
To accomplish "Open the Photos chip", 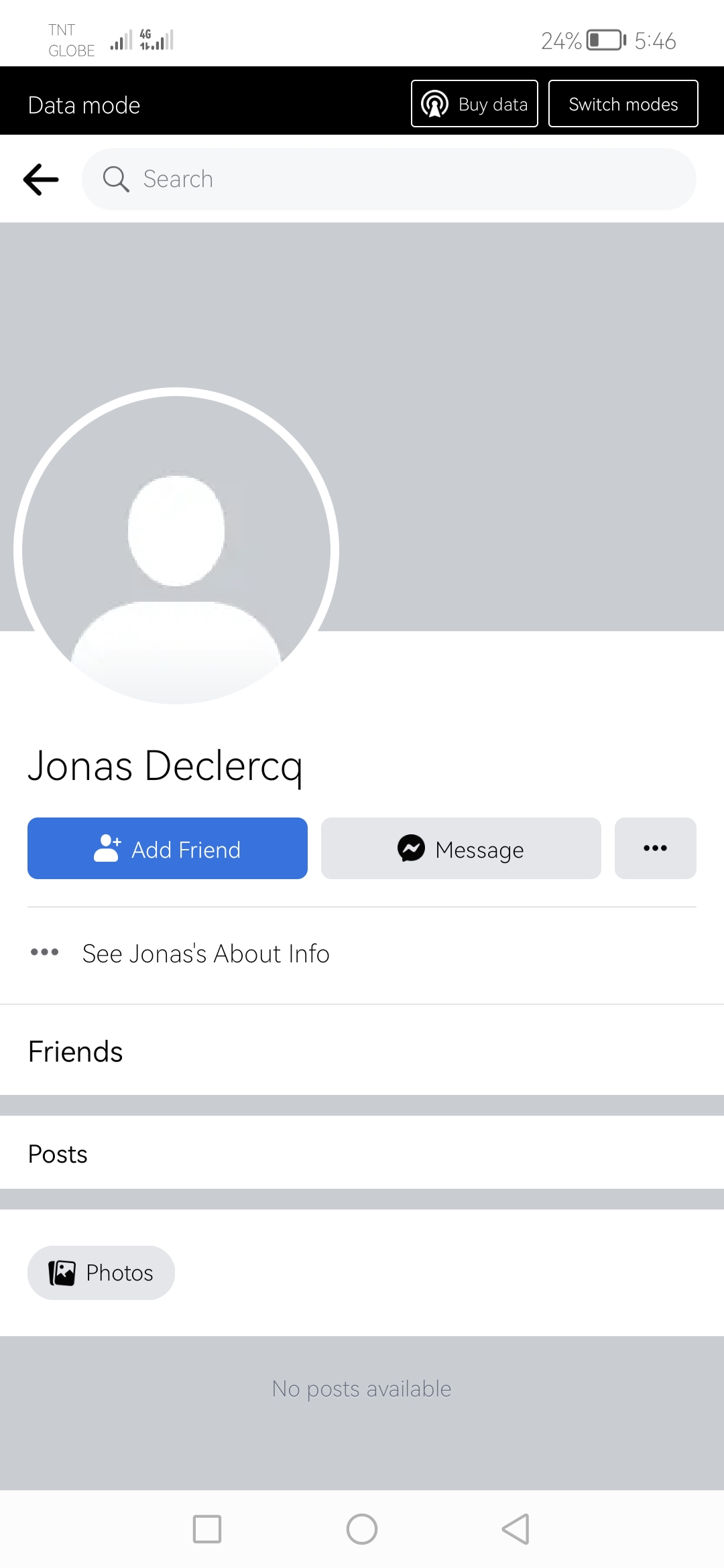I will pyautogui.click(x=101, y=1272).
